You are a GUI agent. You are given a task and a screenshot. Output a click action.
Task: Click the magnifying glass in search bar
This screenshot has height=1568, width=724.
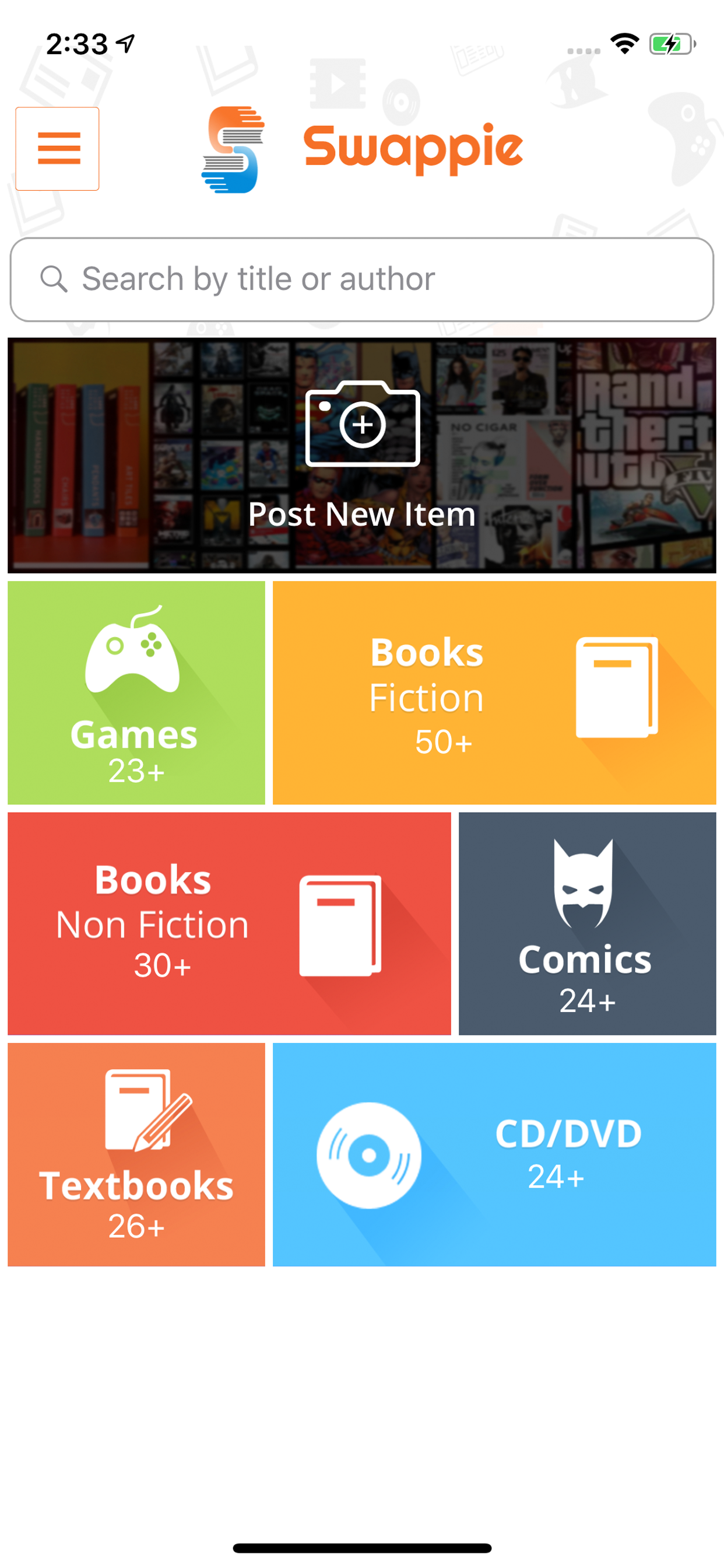54,278
